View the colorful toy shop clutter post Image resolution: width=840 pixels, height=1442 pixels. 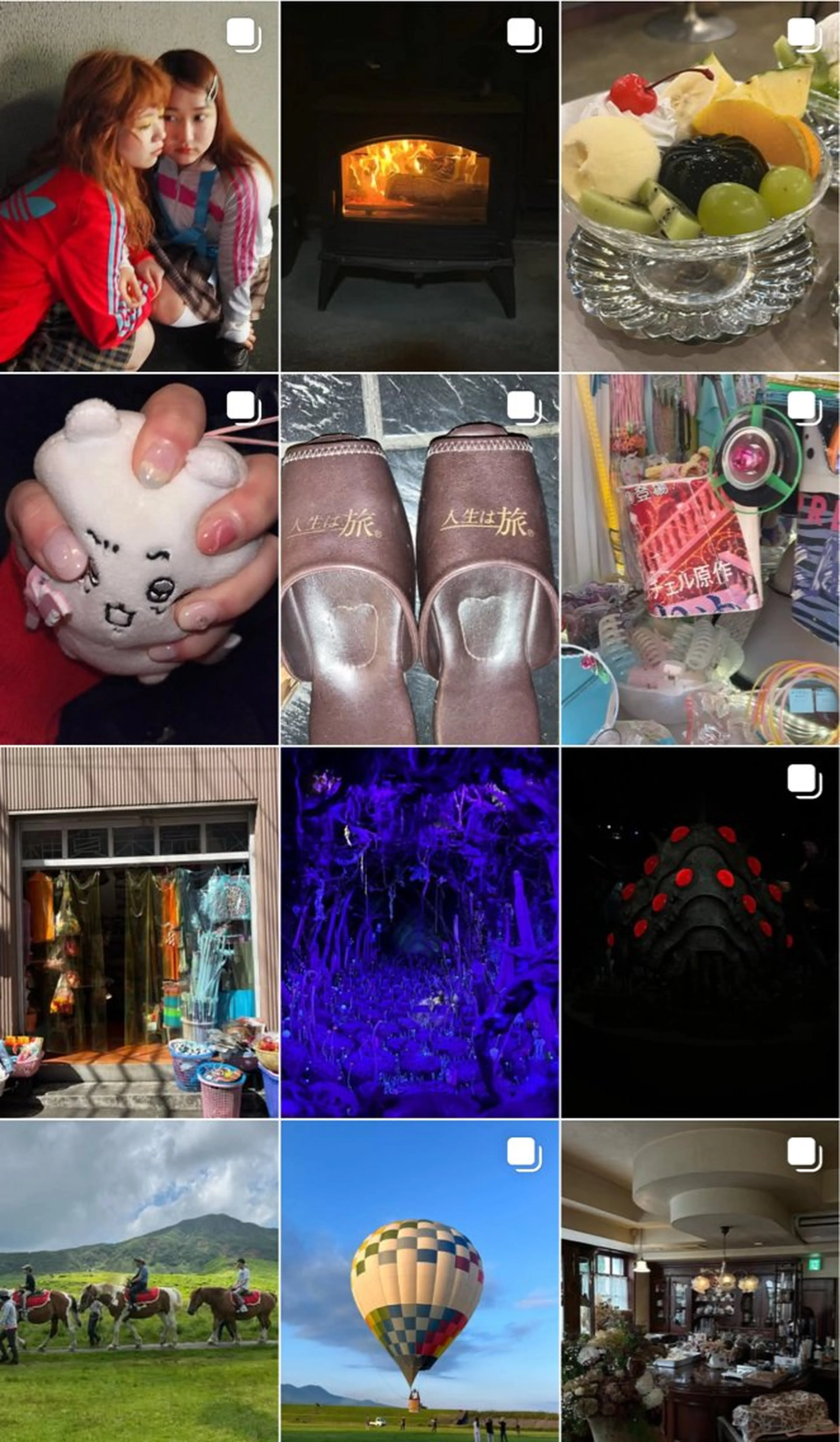click(700, 559)
